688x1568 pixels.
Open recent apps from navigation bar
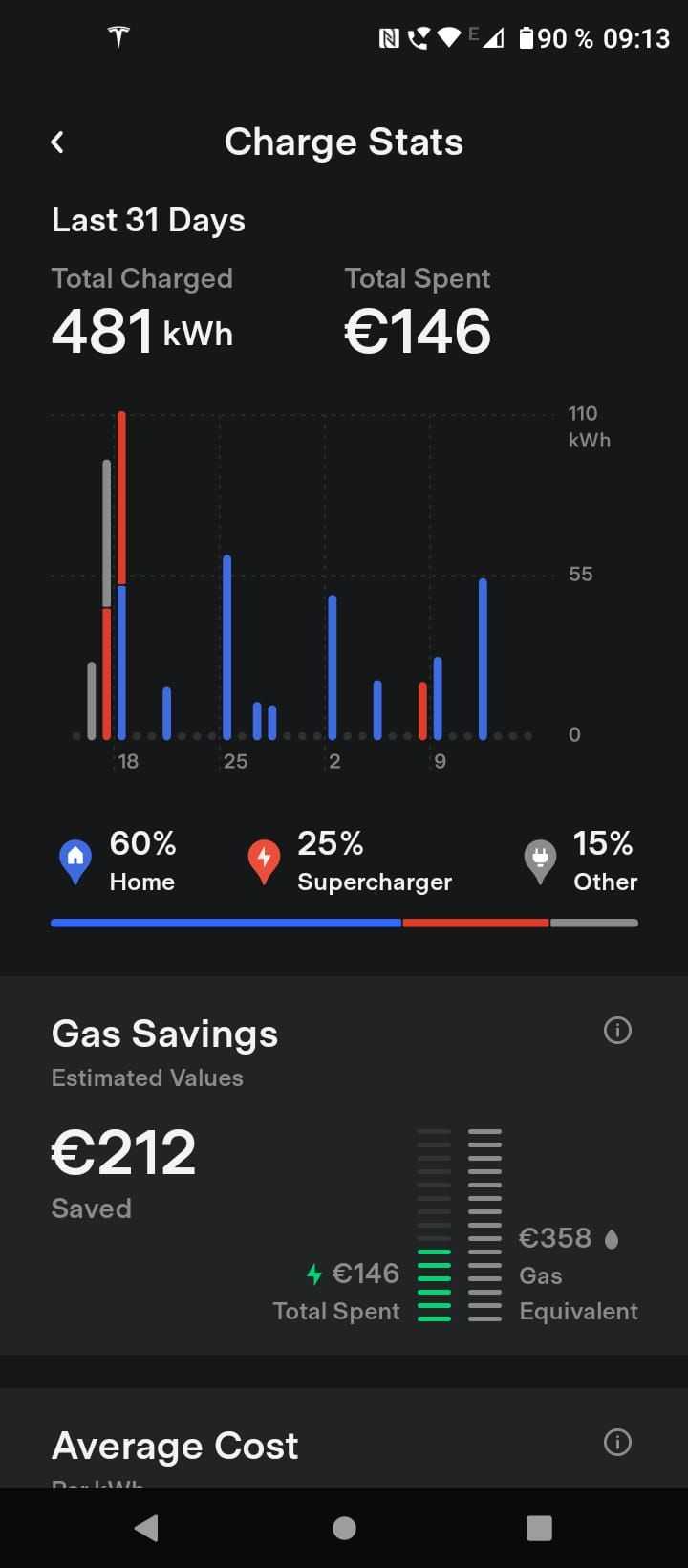(540, 1528)
